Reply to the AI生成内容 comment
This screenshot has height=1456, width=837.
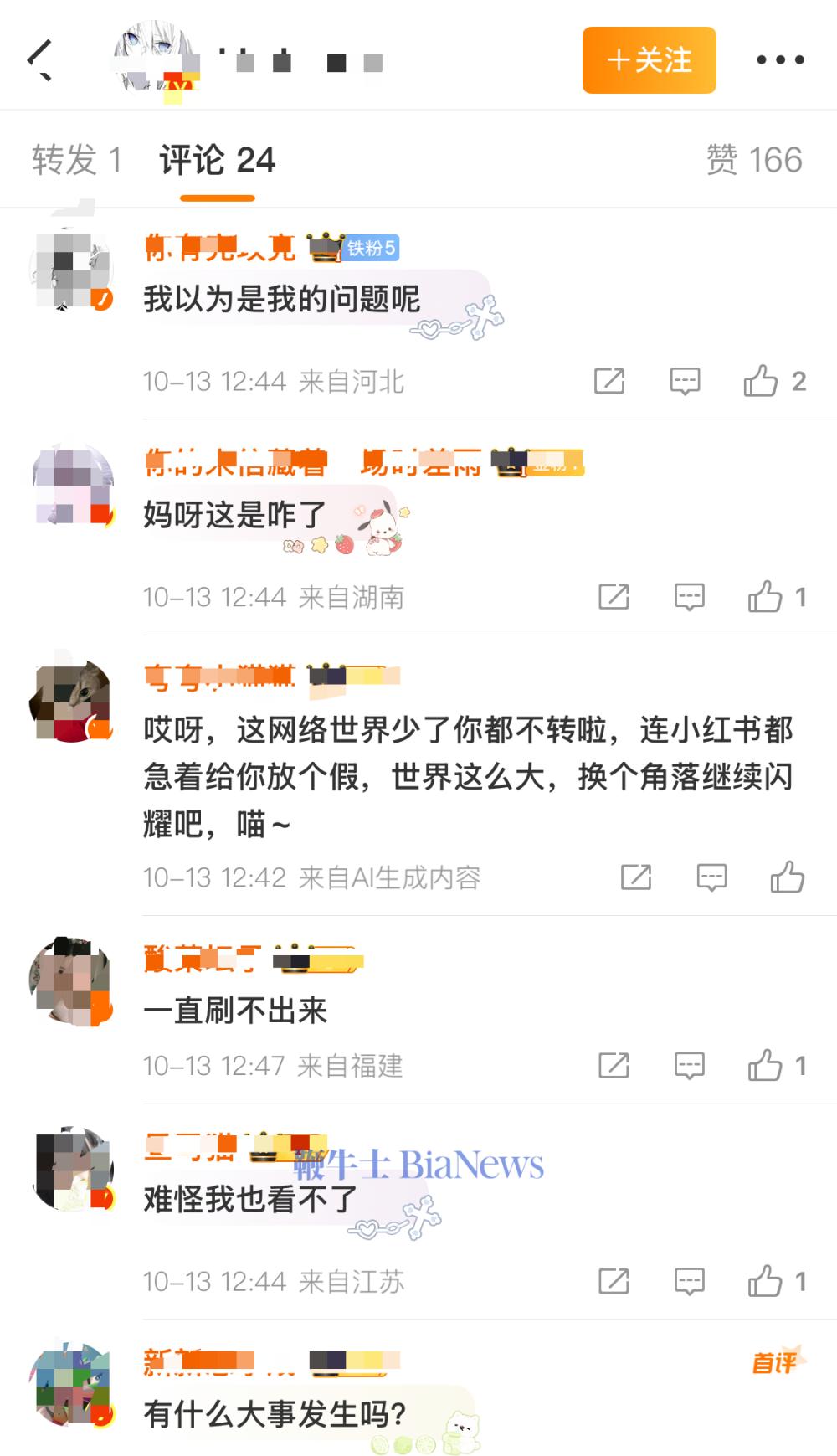(711, 877)
